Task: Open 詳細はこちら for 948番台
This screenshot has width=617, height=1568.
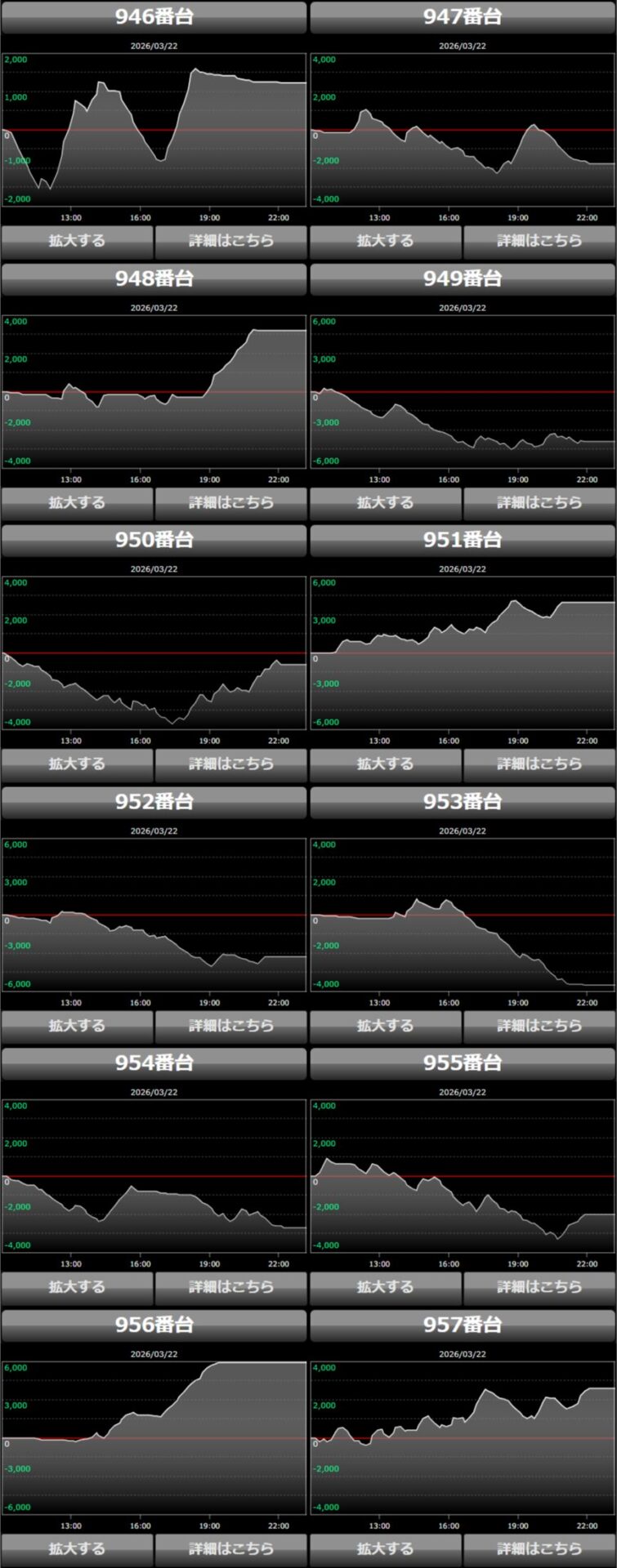Action: point(230,502)
